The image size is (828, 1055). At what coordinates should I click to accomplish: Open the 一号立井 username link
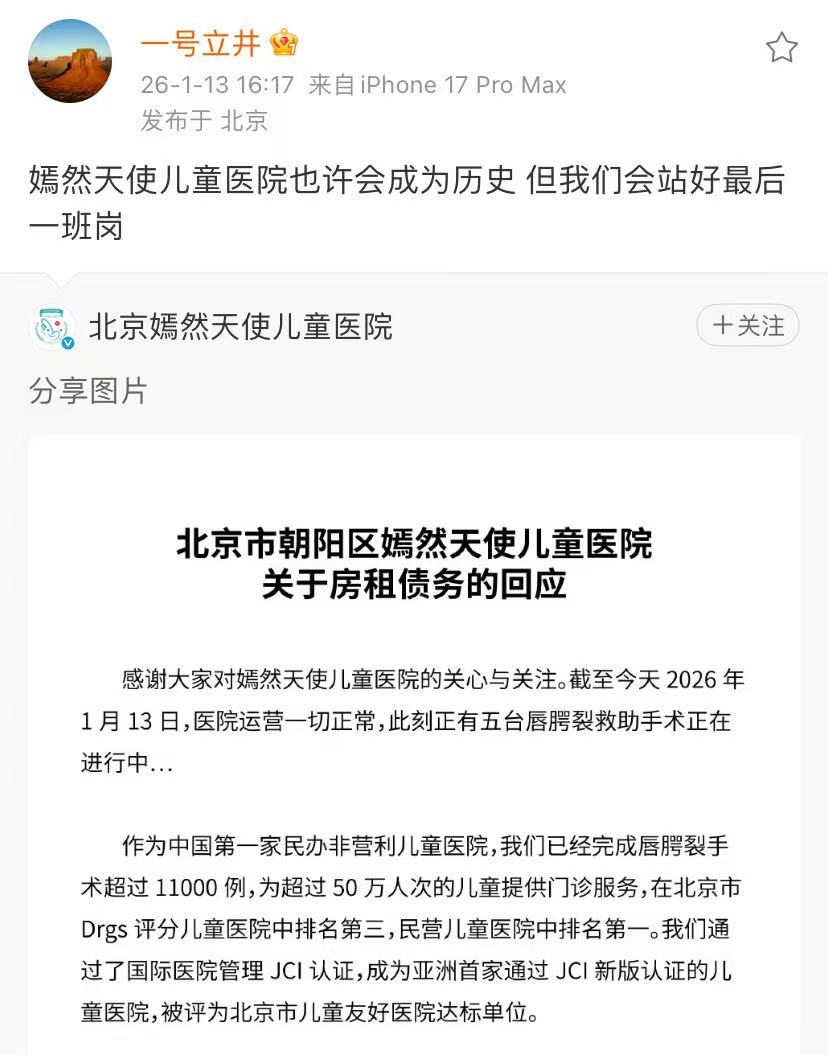200,44
